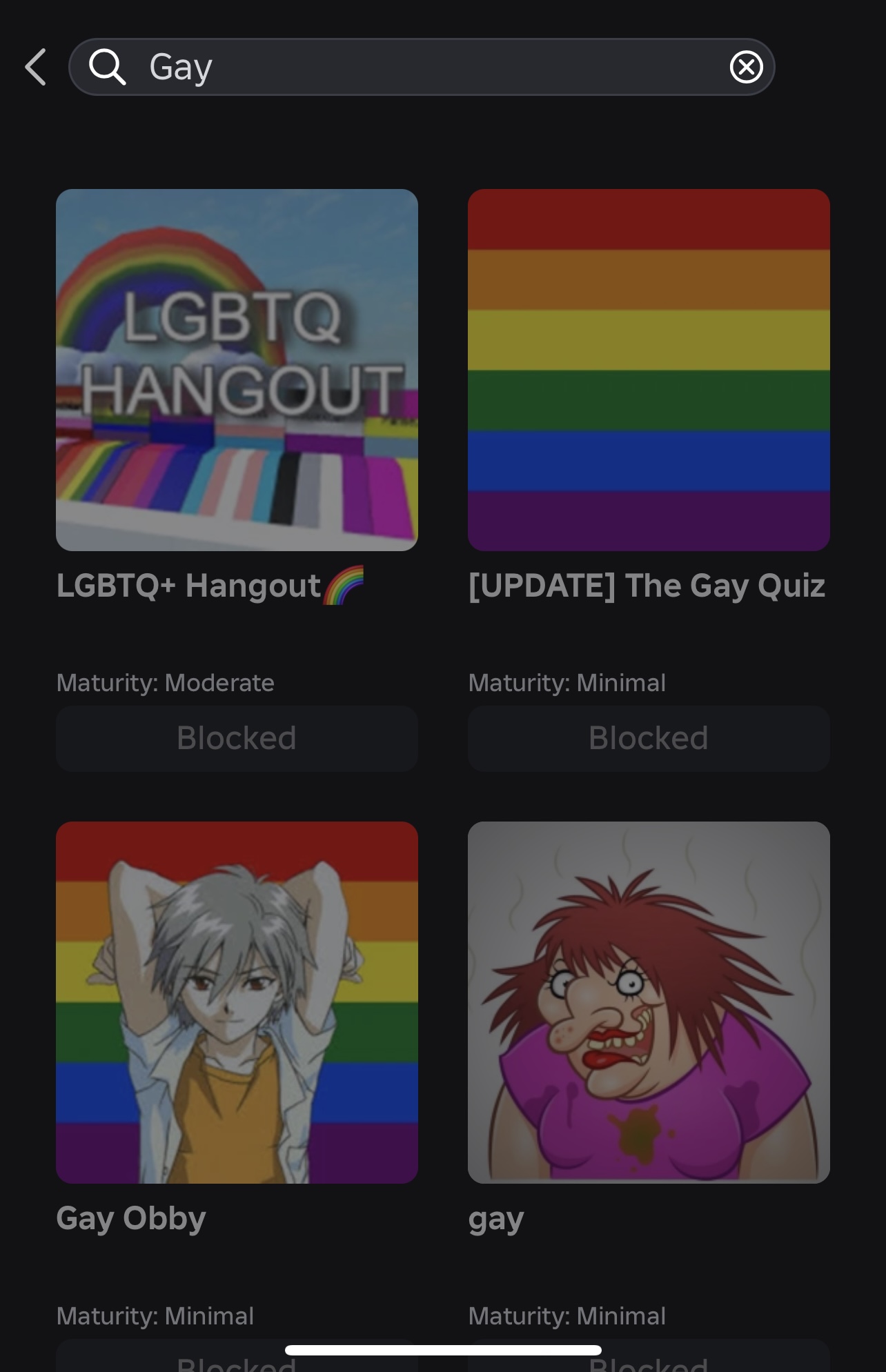Open the Gay Obby experience tile
Image resolution: width=886 pixels, height=1372 pixels.
(x=237, y=1002)
